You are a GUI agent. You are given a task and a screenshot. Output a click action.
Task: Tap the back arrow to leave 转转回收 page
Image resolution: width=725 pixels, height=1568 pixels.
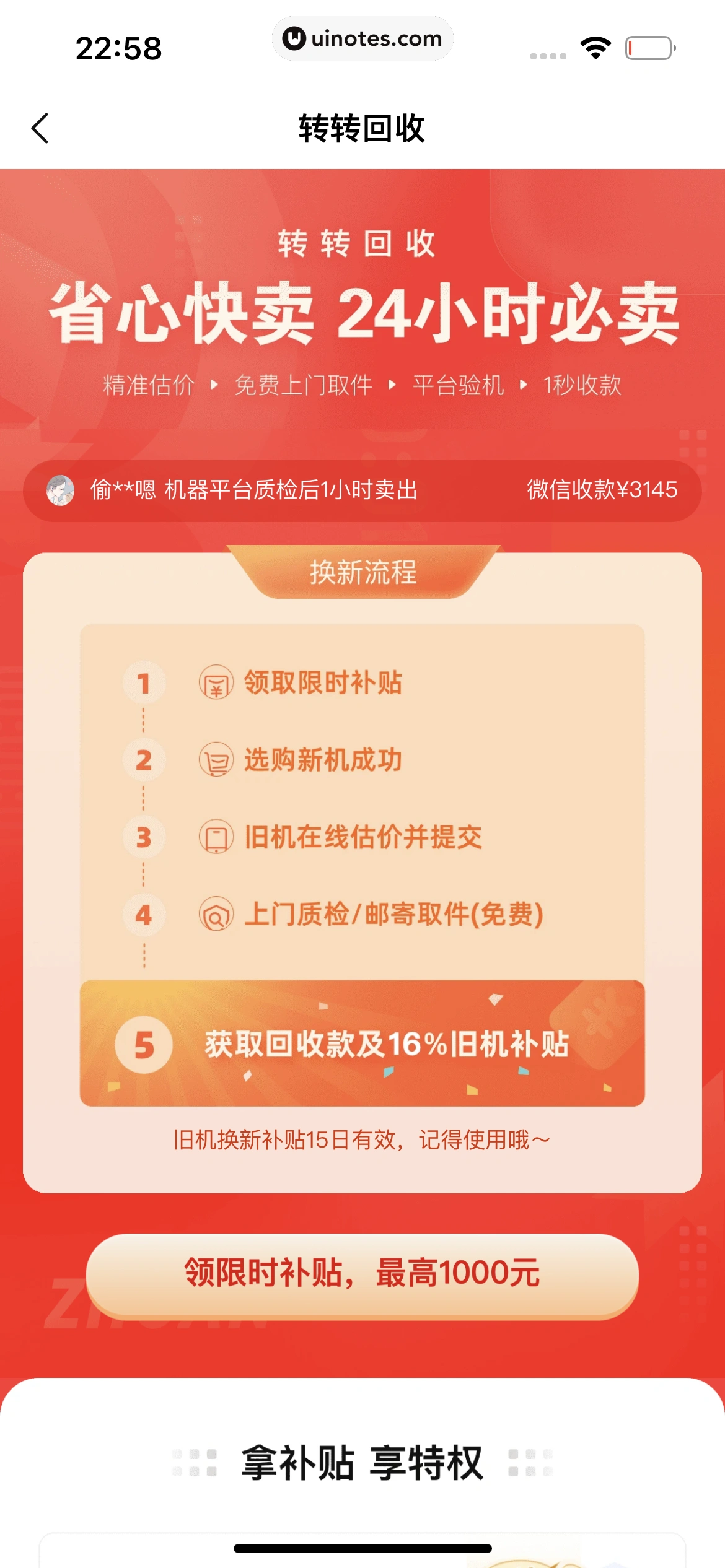(40, 128)
